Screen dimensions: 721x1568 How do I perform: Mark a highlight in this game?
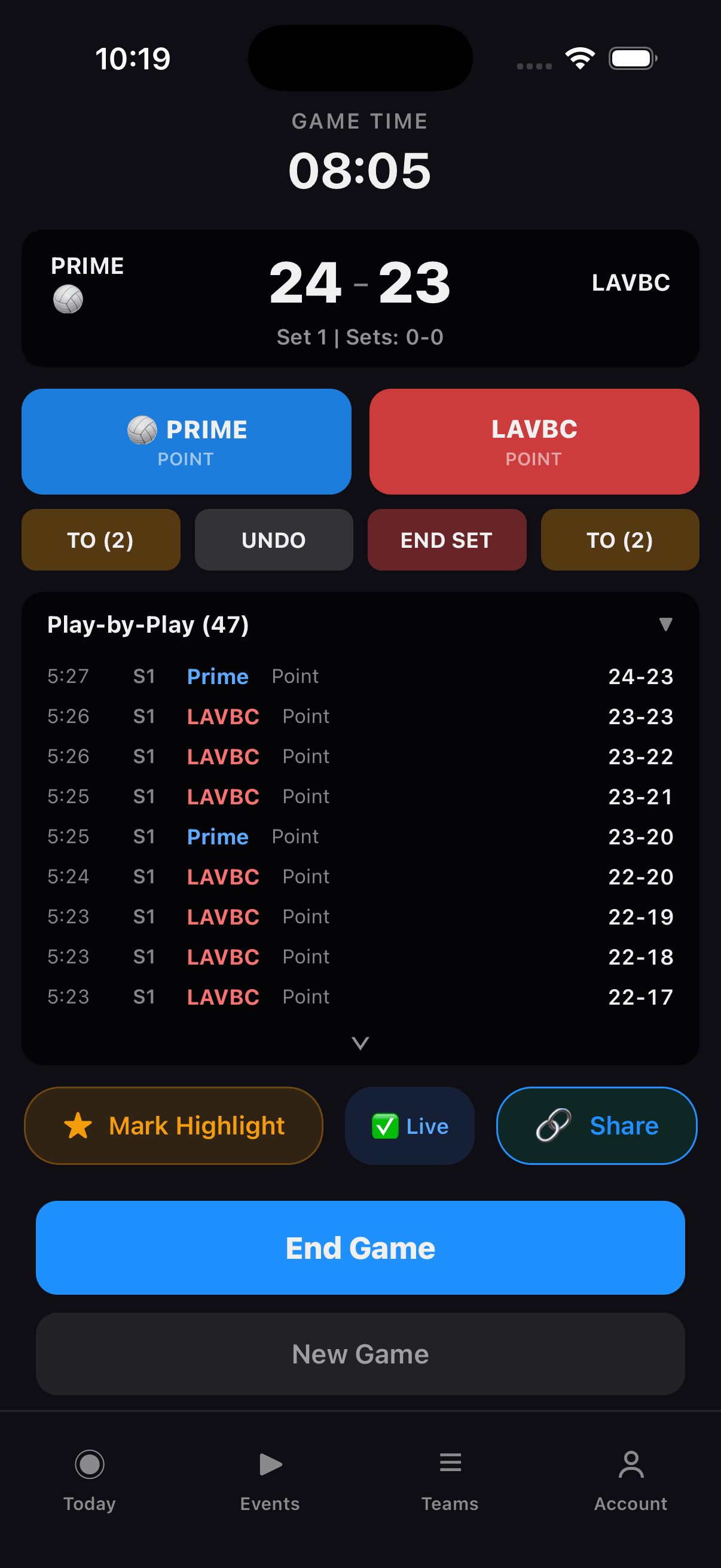173,1125
